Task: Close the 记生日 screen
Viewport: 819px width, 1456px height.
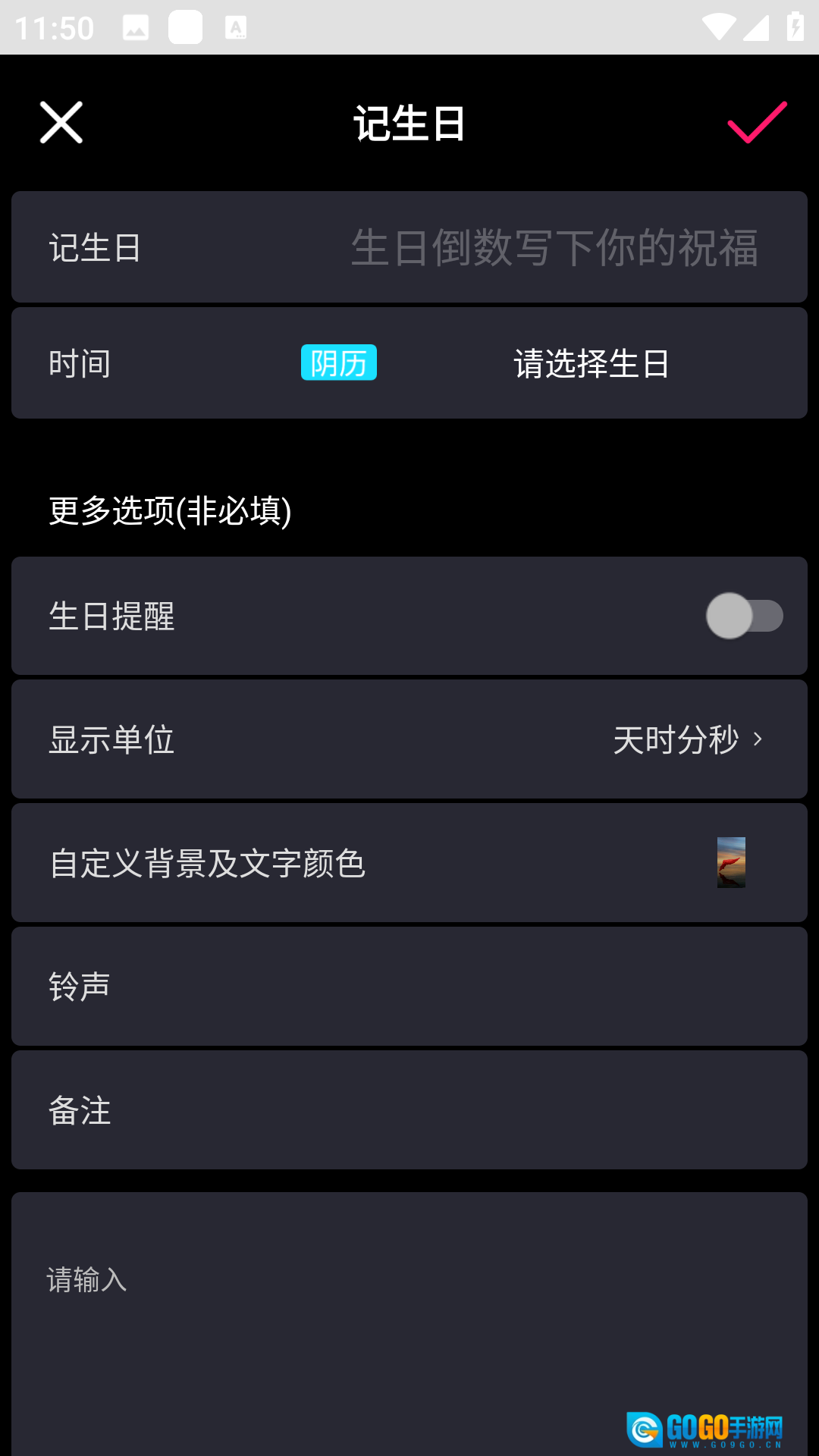Action: pos(61,122)
